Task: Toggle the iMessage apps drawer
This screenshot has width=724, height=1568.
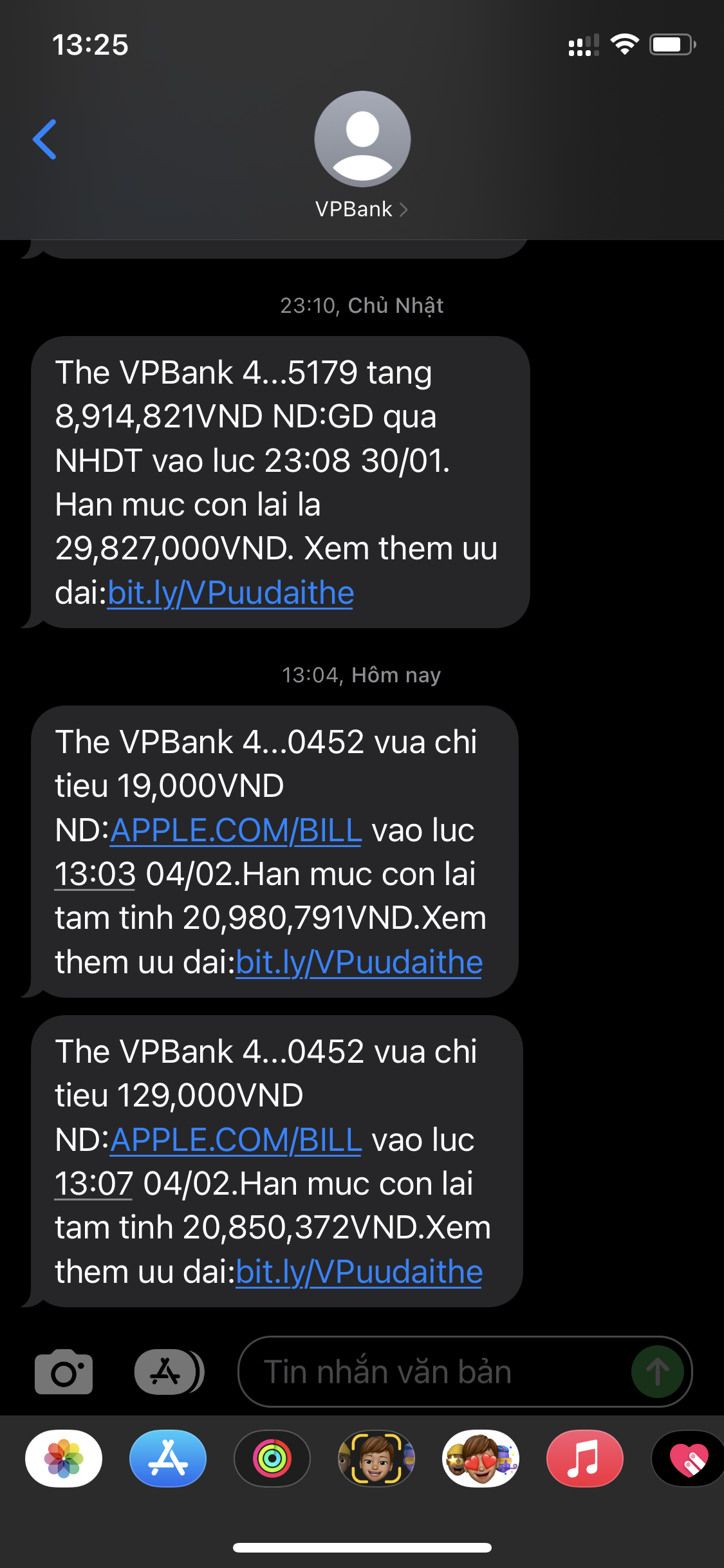Action: point(169,1372)
